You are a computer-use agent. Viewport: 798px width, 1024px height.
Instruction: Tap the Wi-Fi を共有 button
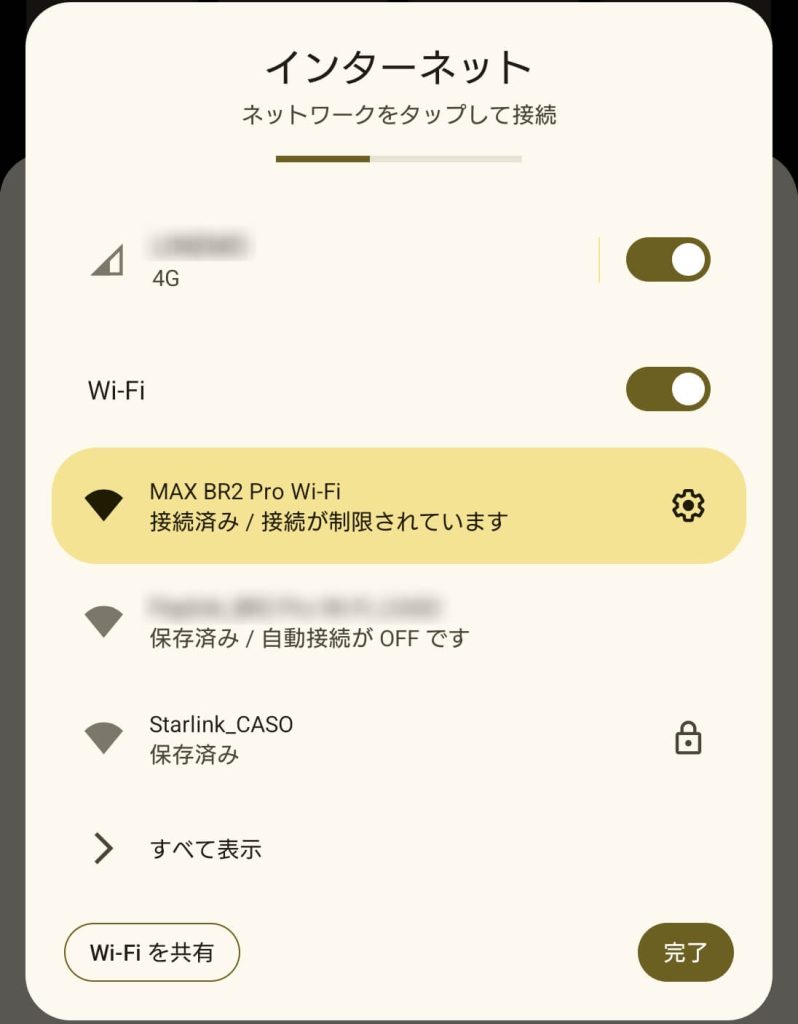point(152,952)
